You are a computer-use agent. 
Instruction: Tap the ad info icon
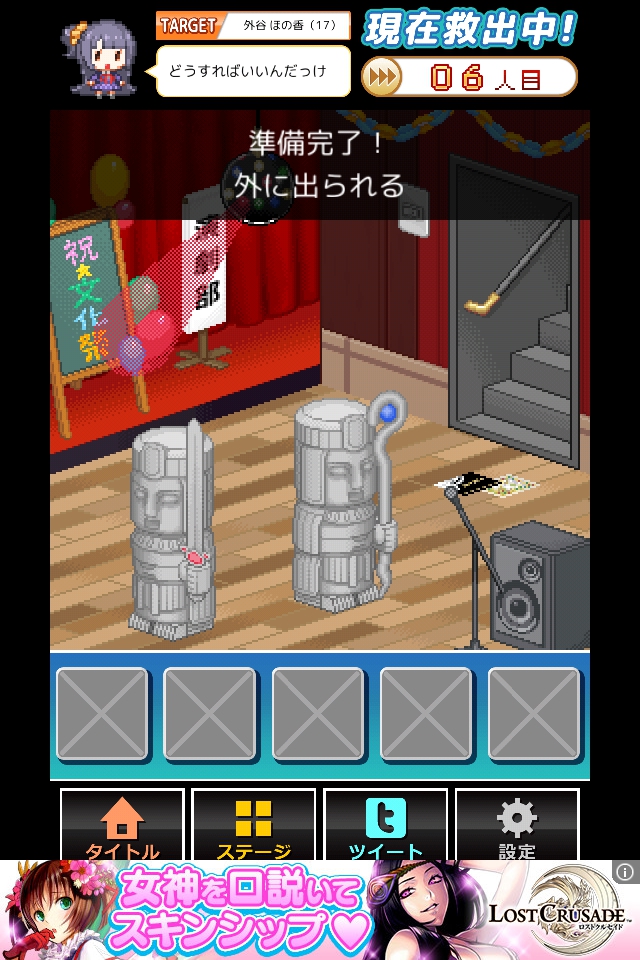(x=625, y=872)
